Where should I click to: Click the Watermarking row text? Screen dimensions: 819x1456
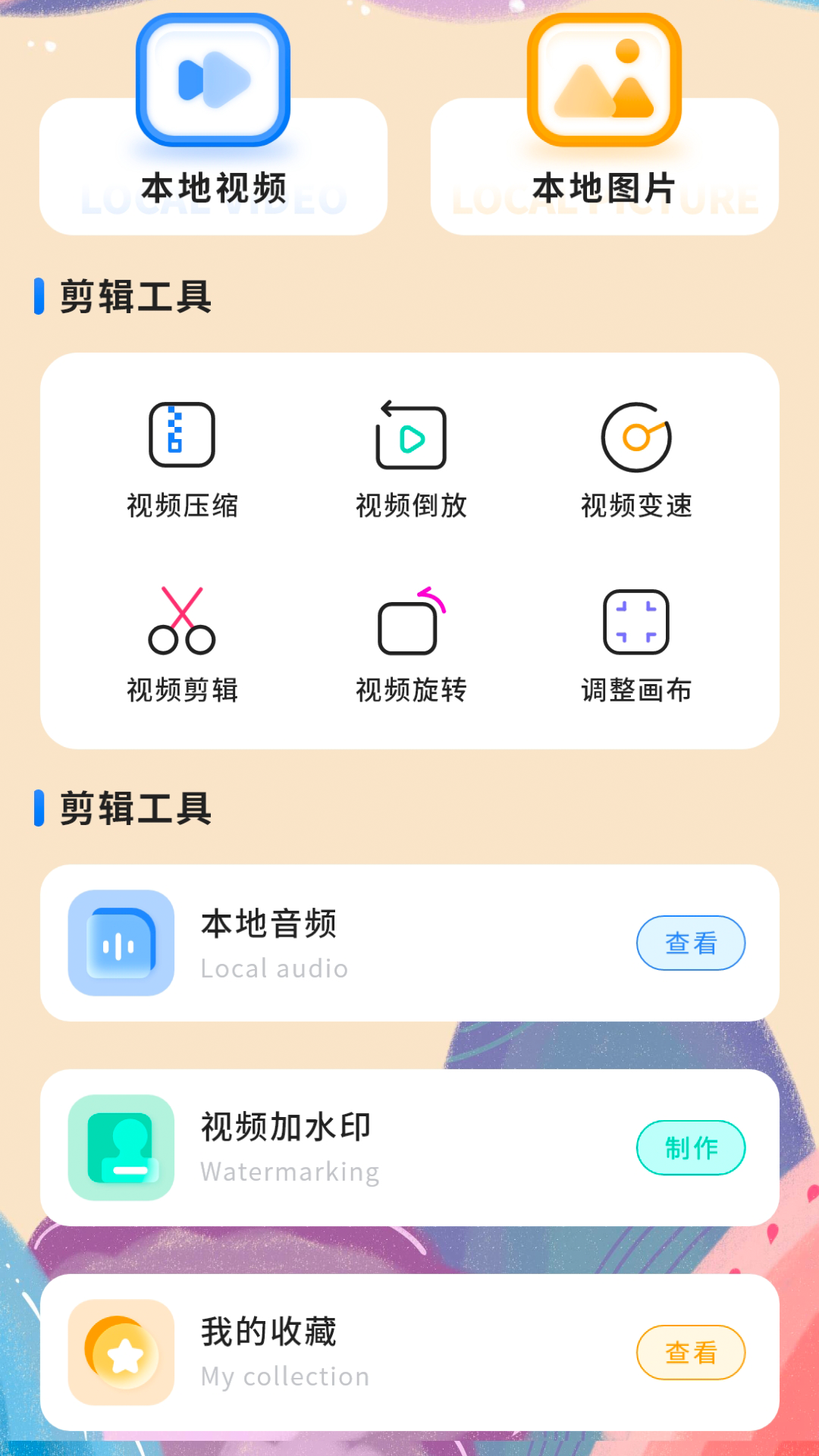pyautogui.click(x=289, y=1171)
